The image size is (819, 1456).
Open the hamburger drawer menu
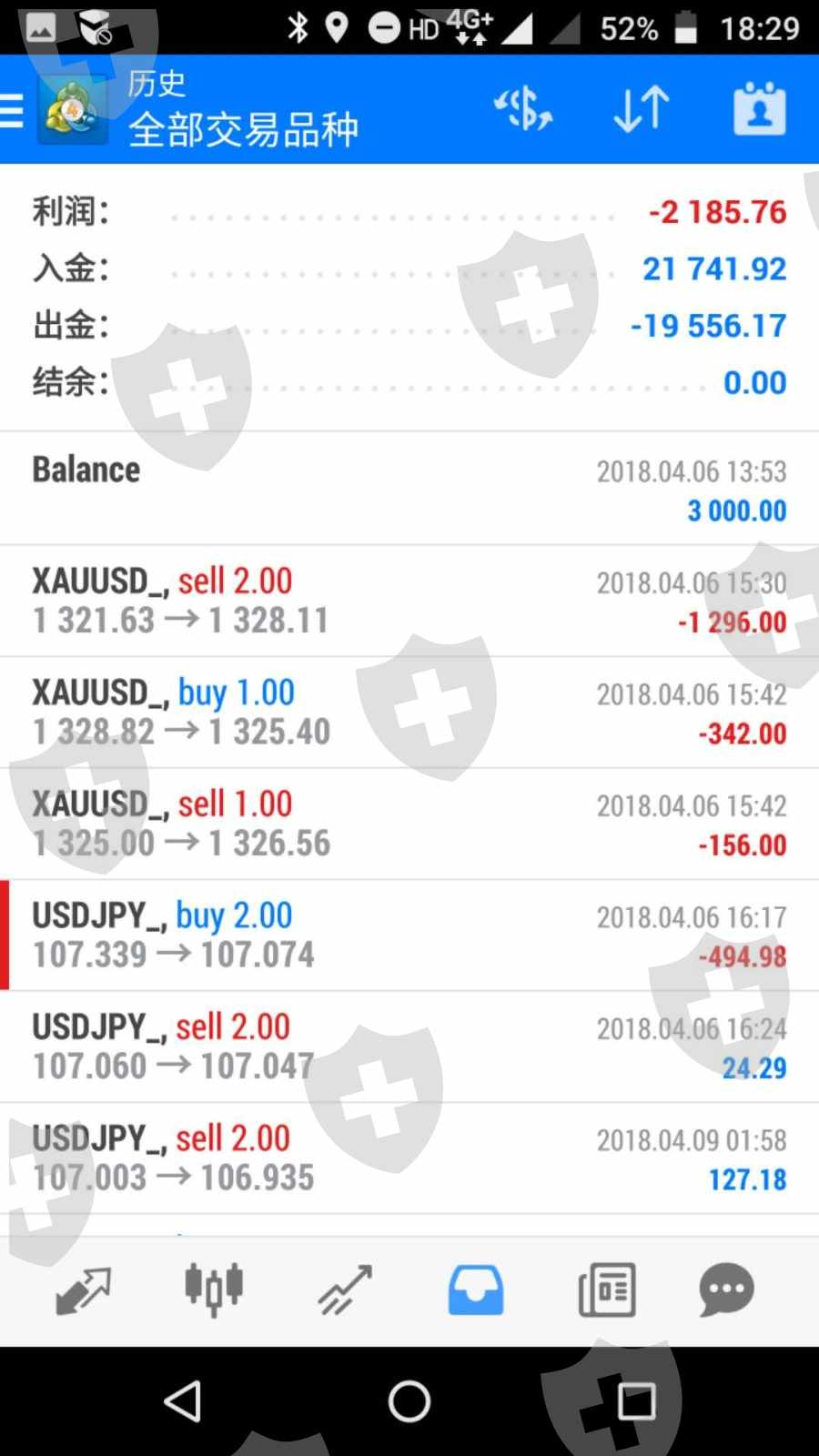(x=13, y=110)
